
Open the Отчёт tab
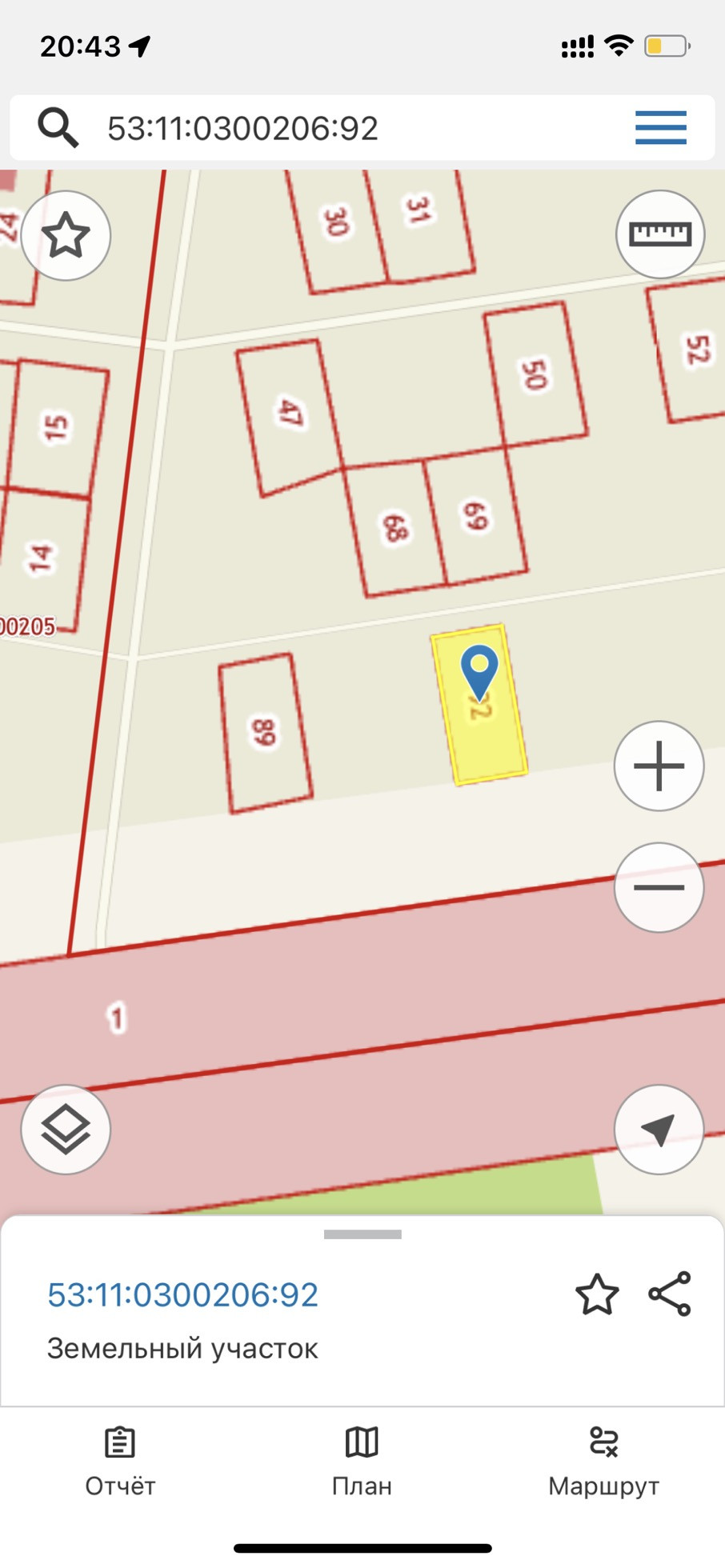pyautogui.click(x=120, y=1461)
